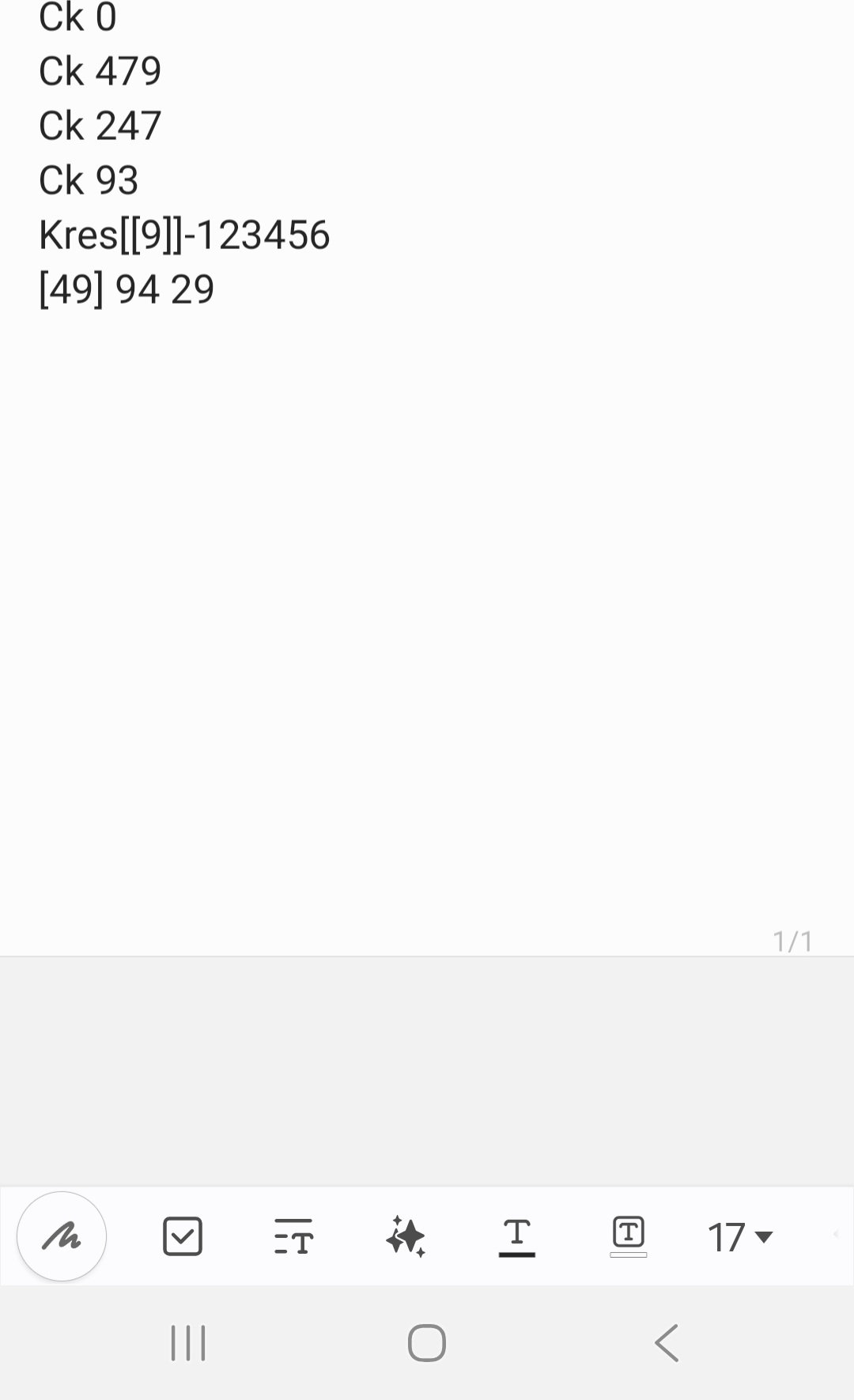Open the text color tool
Image resolution: width=854 pixels, height=1400 pixels.
point(517,1236)
